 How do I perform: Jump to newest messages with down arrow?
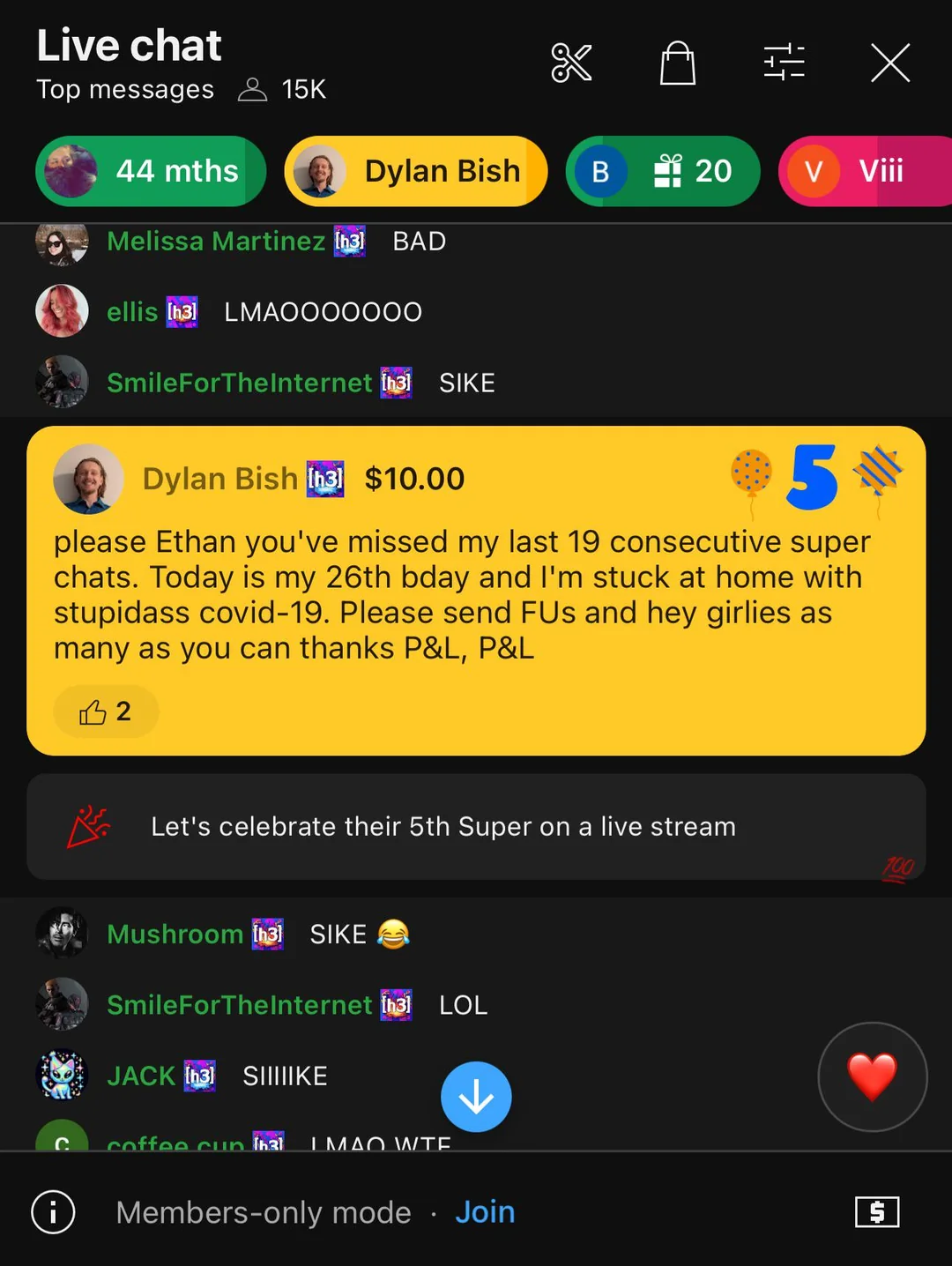click(x=476, y=1097)
